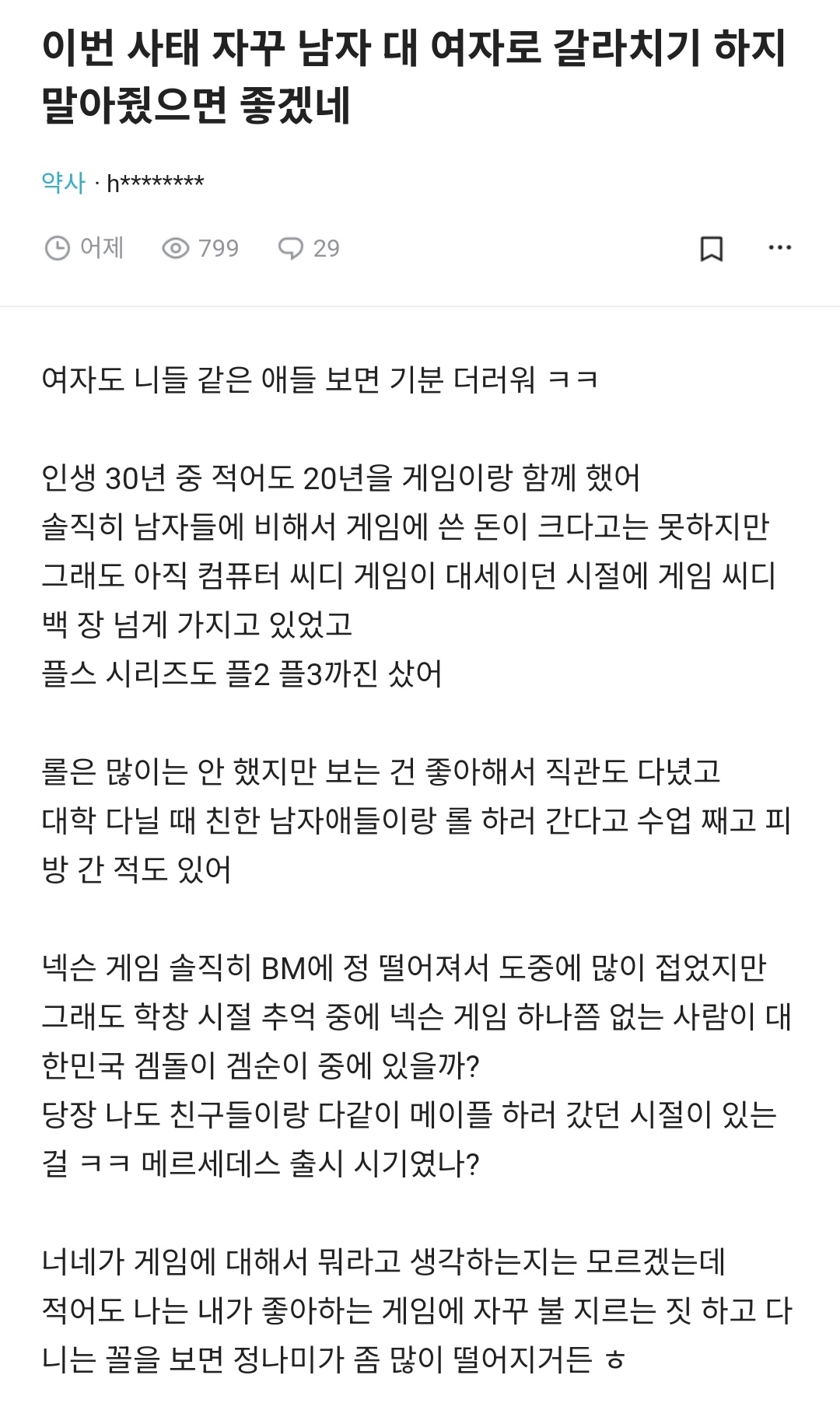This screenshot has height=1410, width=840.
Task: Open the three-dot overflow menu
Action: pyautogui.click(x=779, y=248)
